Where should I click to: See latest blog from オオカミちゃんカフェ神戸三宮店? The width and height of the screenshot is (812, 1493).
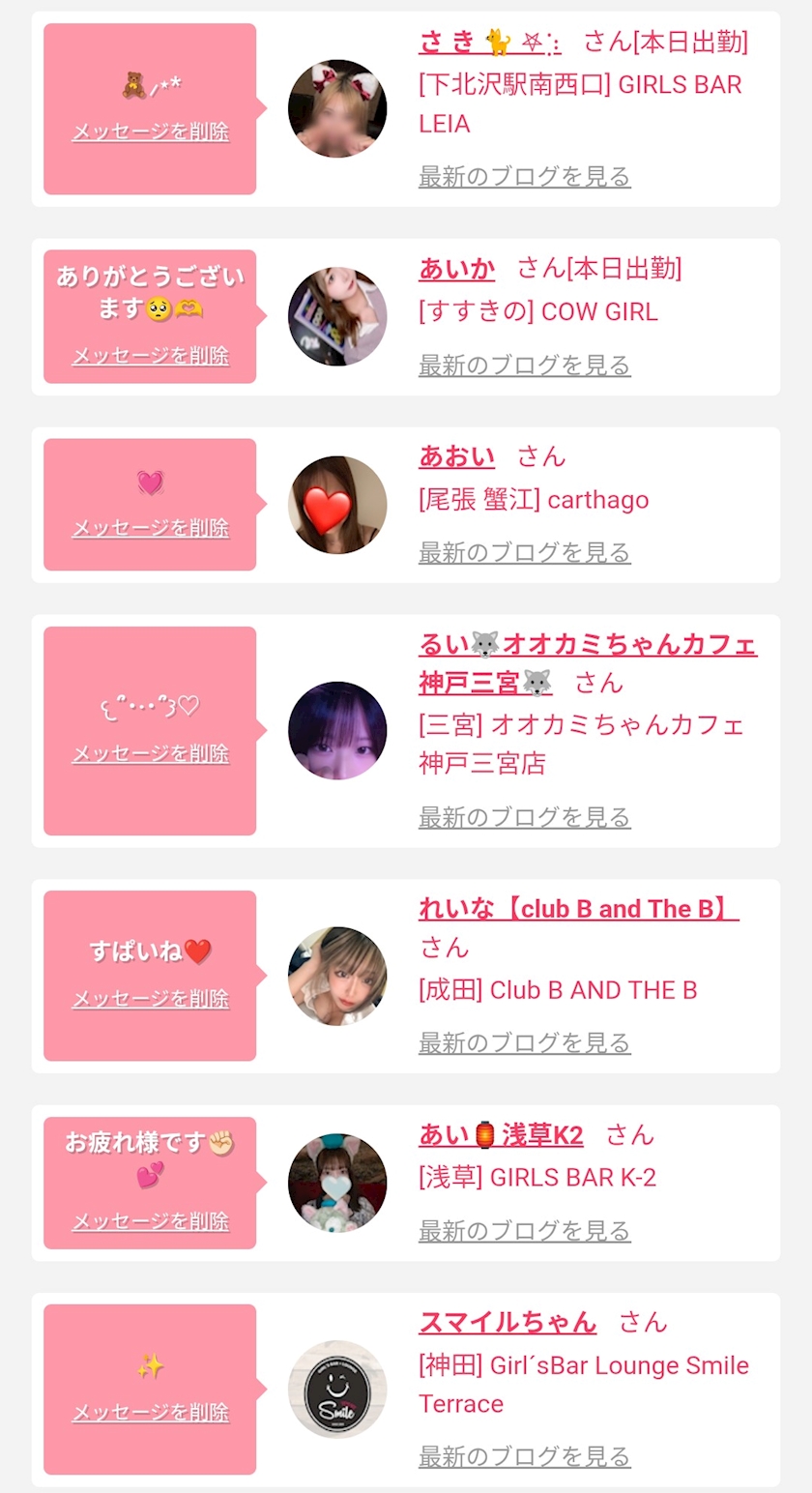click(x=524, y=817)
